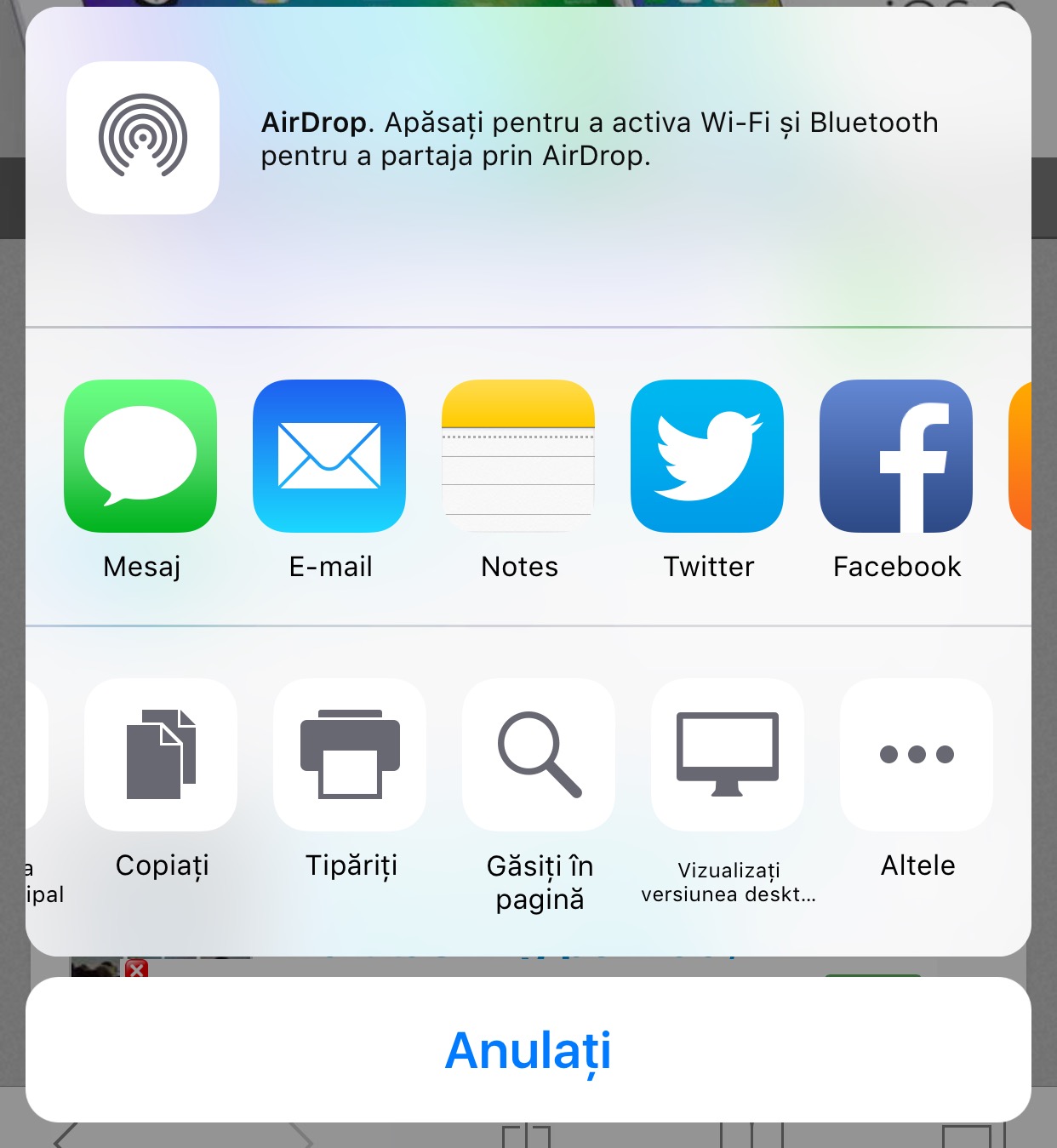This screenshot has height=1148, width=1057.
Task: Open Altele for more actions
Action: click(x=917, y=755)
